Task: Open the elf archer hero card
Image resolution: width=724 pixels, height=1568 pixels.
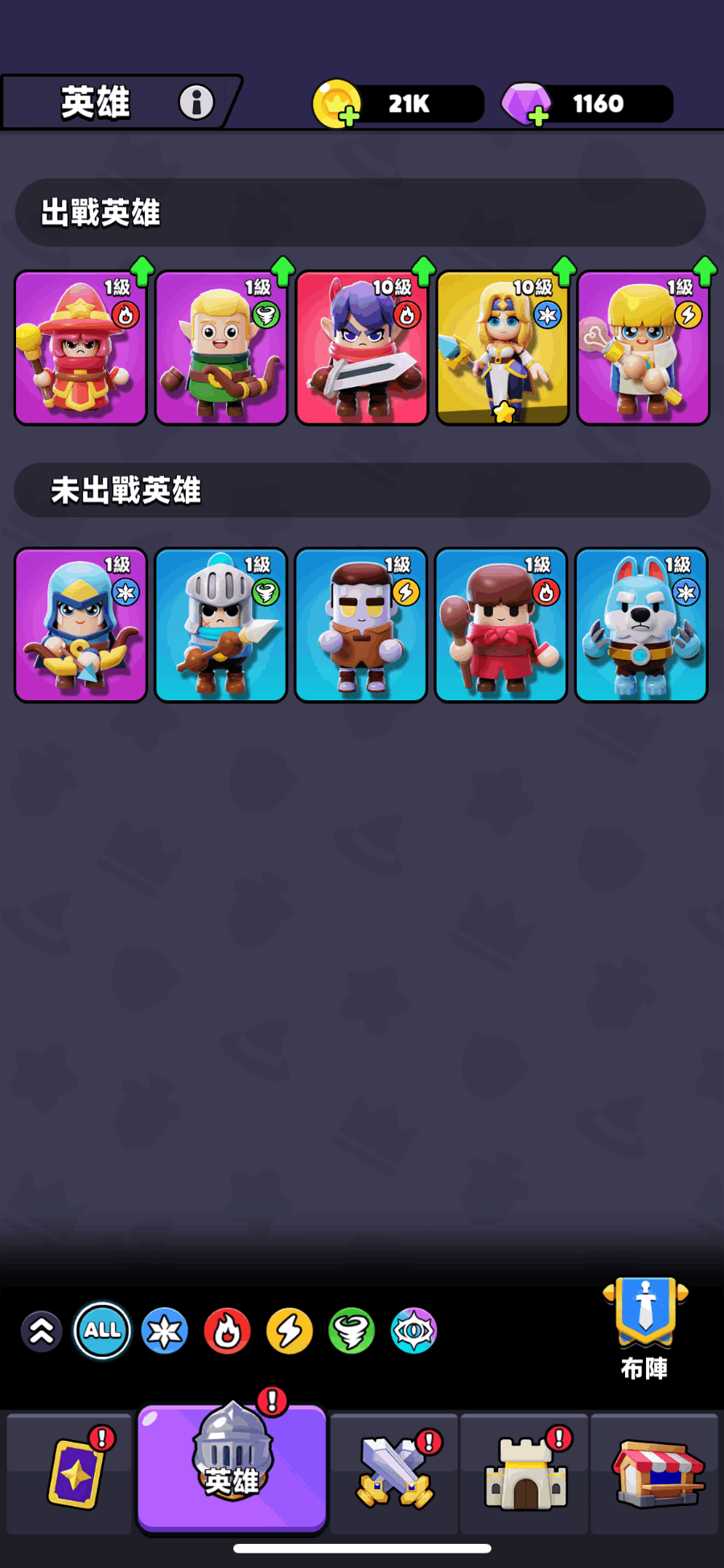Action: pos(221,349)
